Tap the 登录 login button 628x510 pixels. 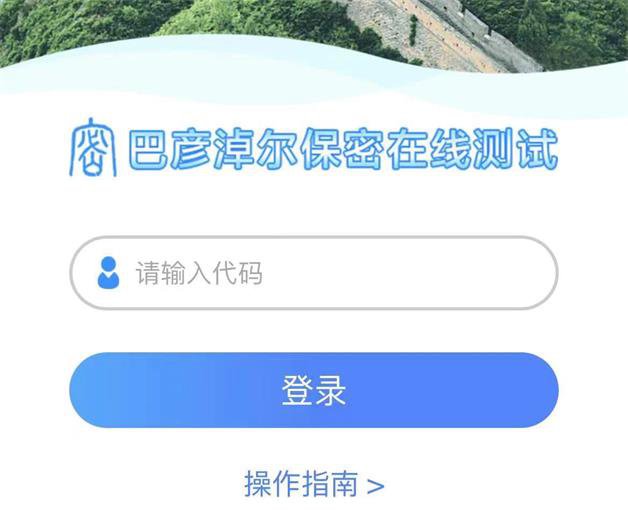(x=313, y=391)
